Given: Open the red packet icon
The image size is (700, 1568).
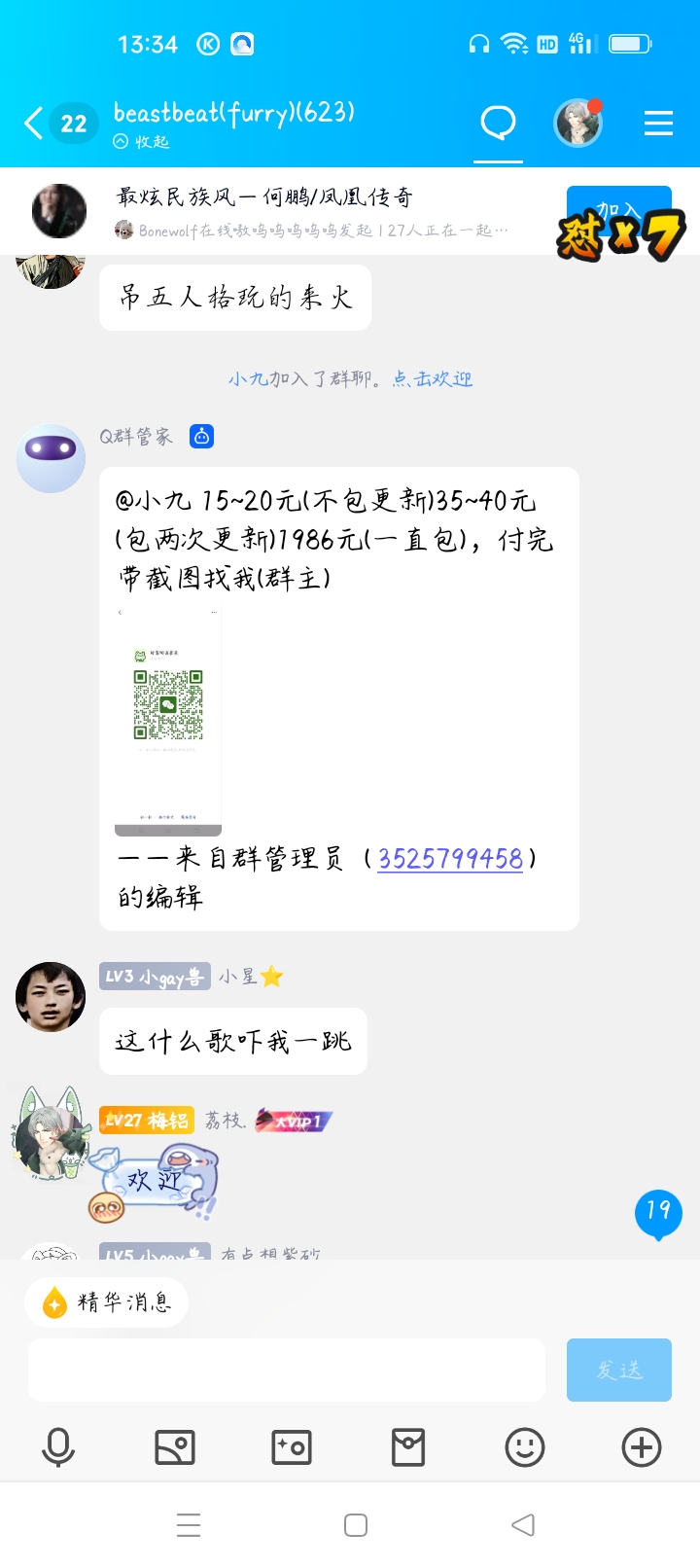Looking at the screenshot, I should coord(408,1447).
